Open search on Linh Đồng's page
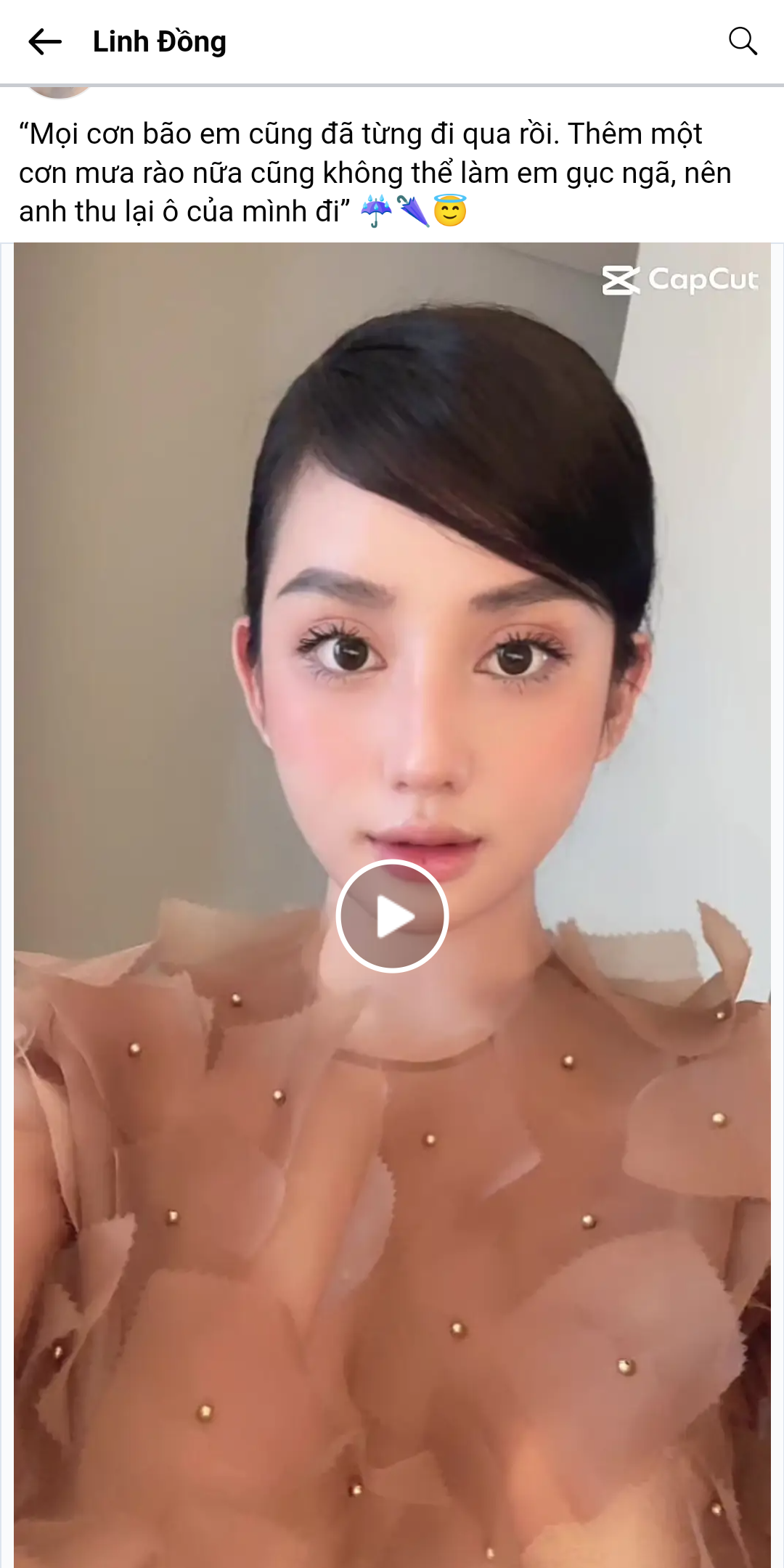 coord(743,41)
